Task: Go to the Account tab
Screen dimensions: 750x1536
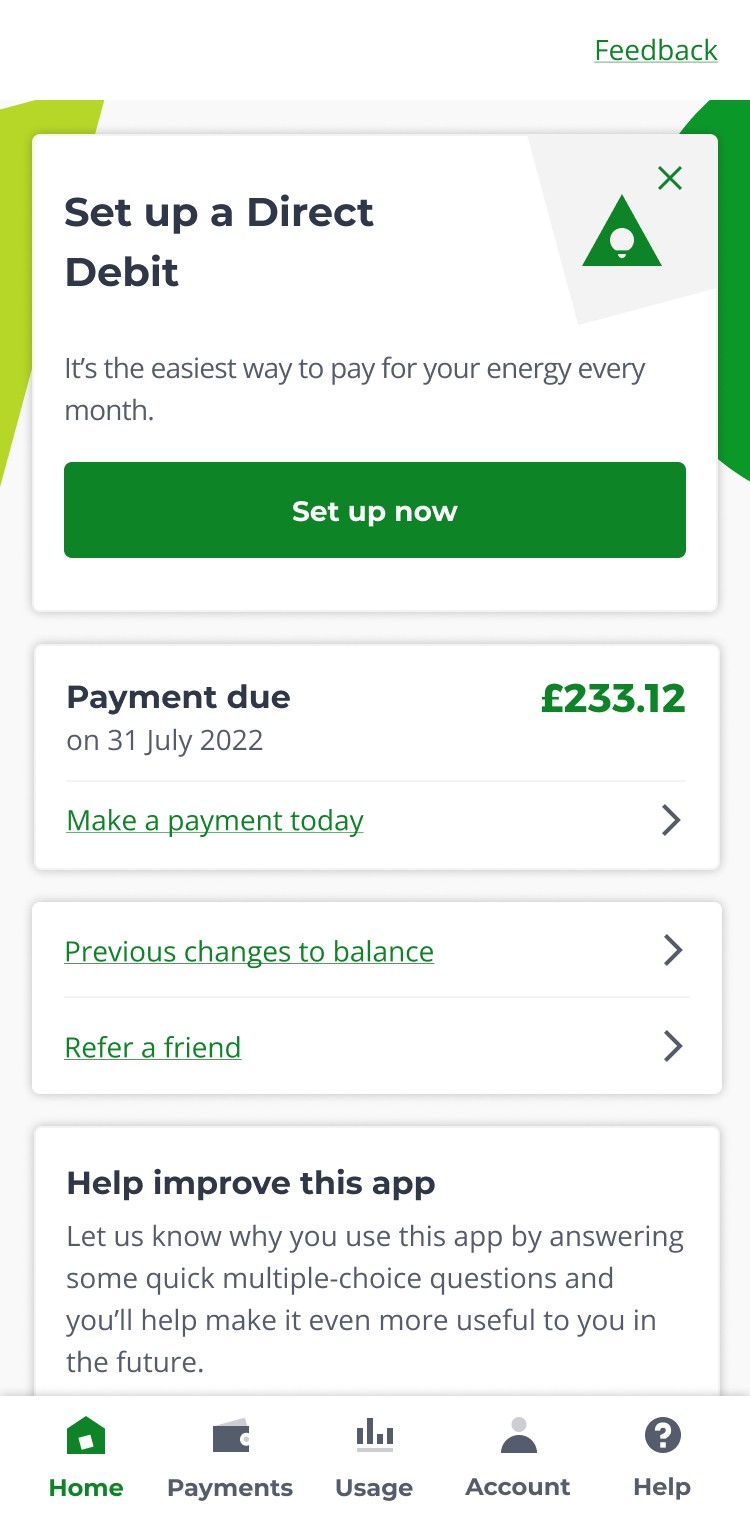Action: (x=518, y=1458)
